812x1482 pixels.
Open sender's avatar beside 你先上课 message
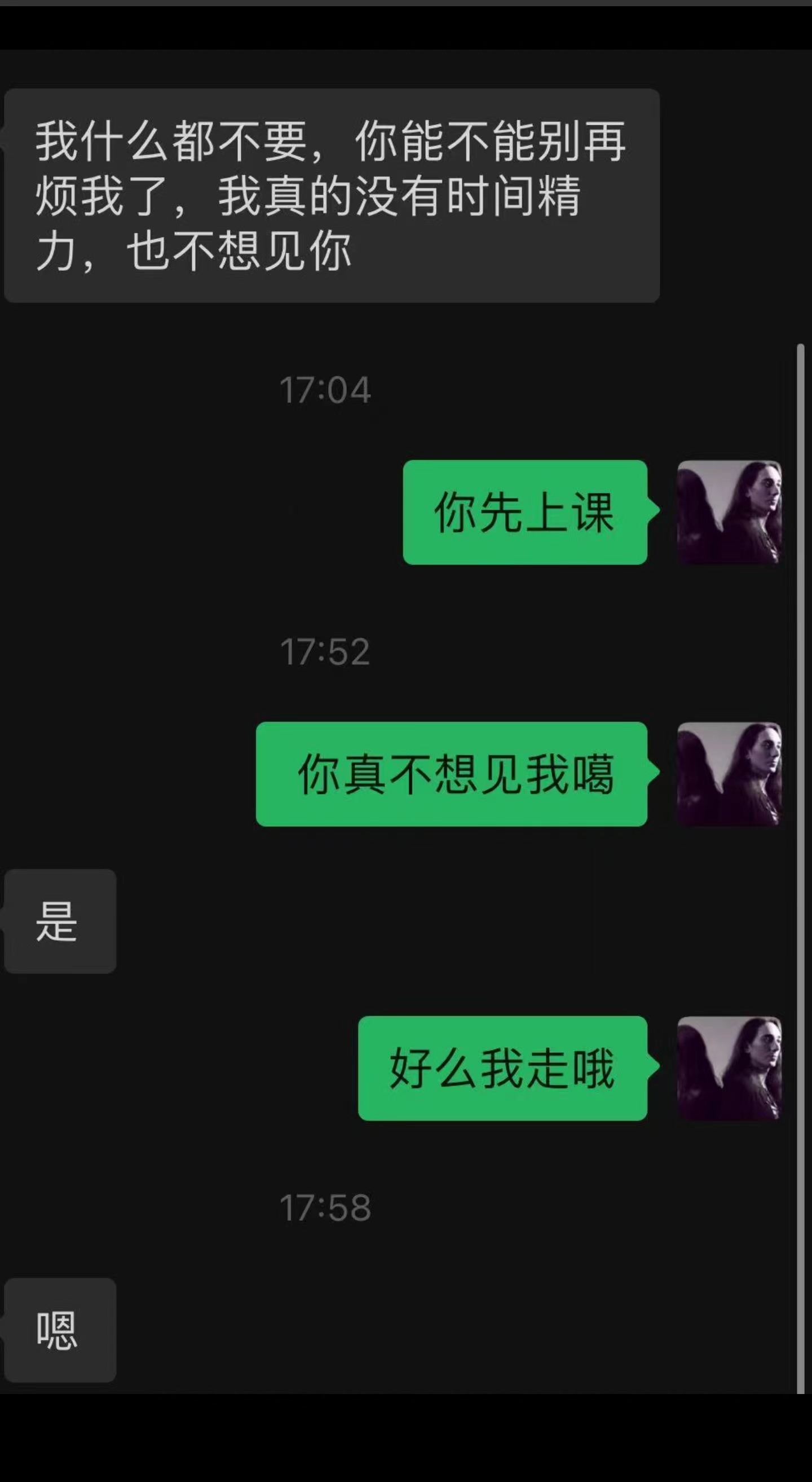pos(729,512)
